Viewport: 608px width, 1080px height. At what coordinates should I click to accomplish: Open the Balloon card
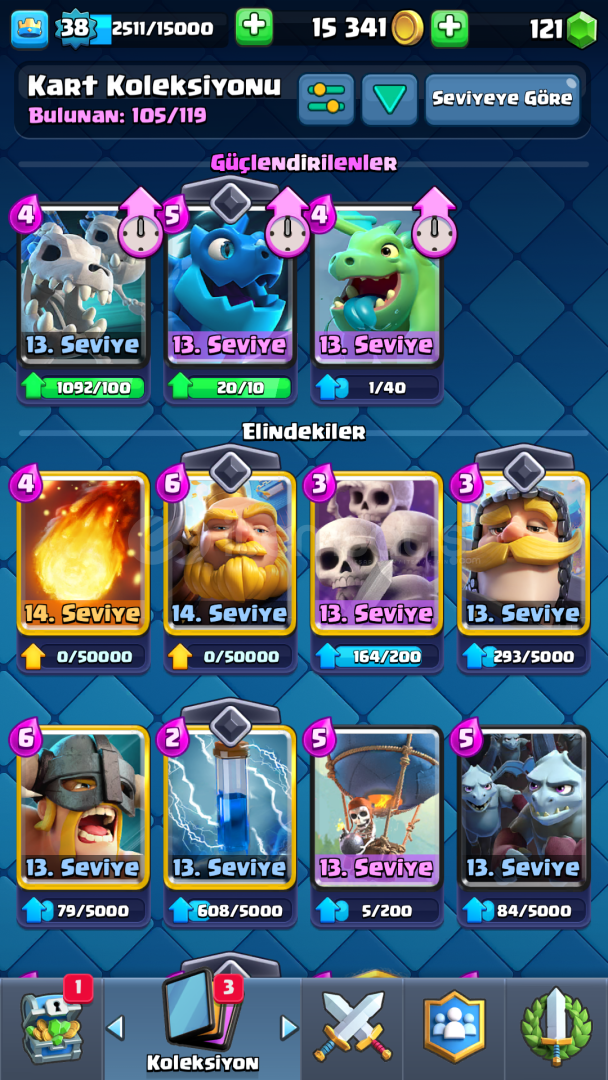click(x=377, y=807)
